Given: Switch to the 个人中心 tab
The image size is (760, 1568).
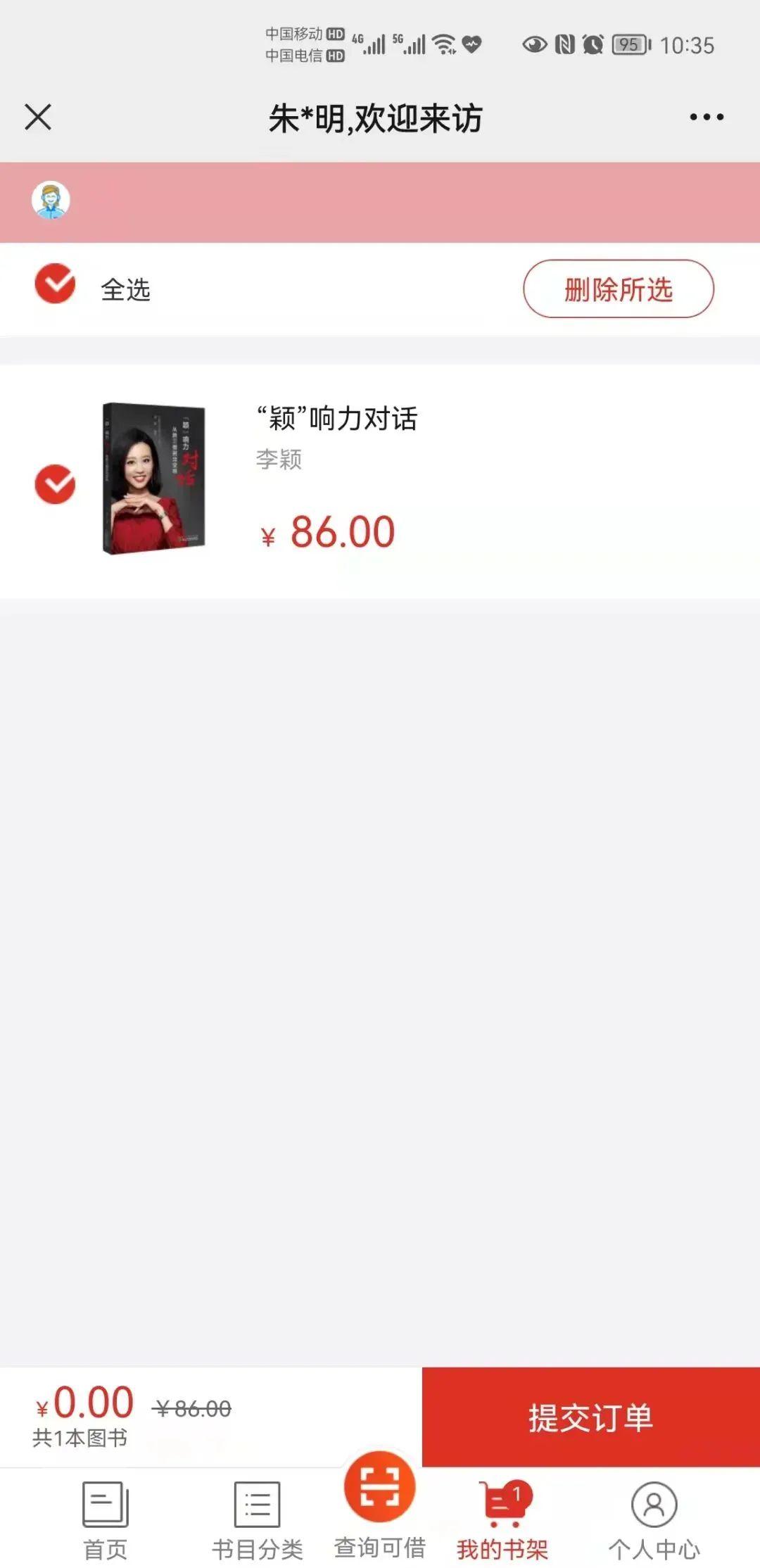Looking at the screenshot, I should (654, 1519).
